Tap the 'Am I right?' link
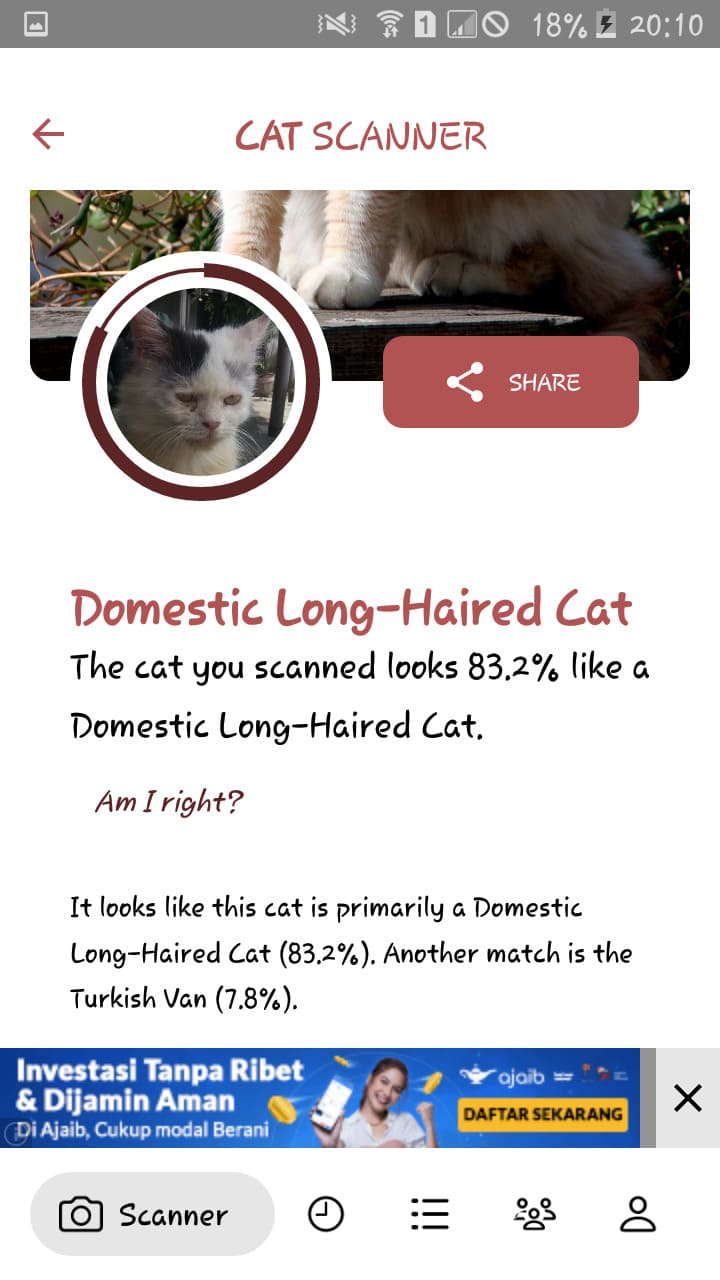 (169, 801)
